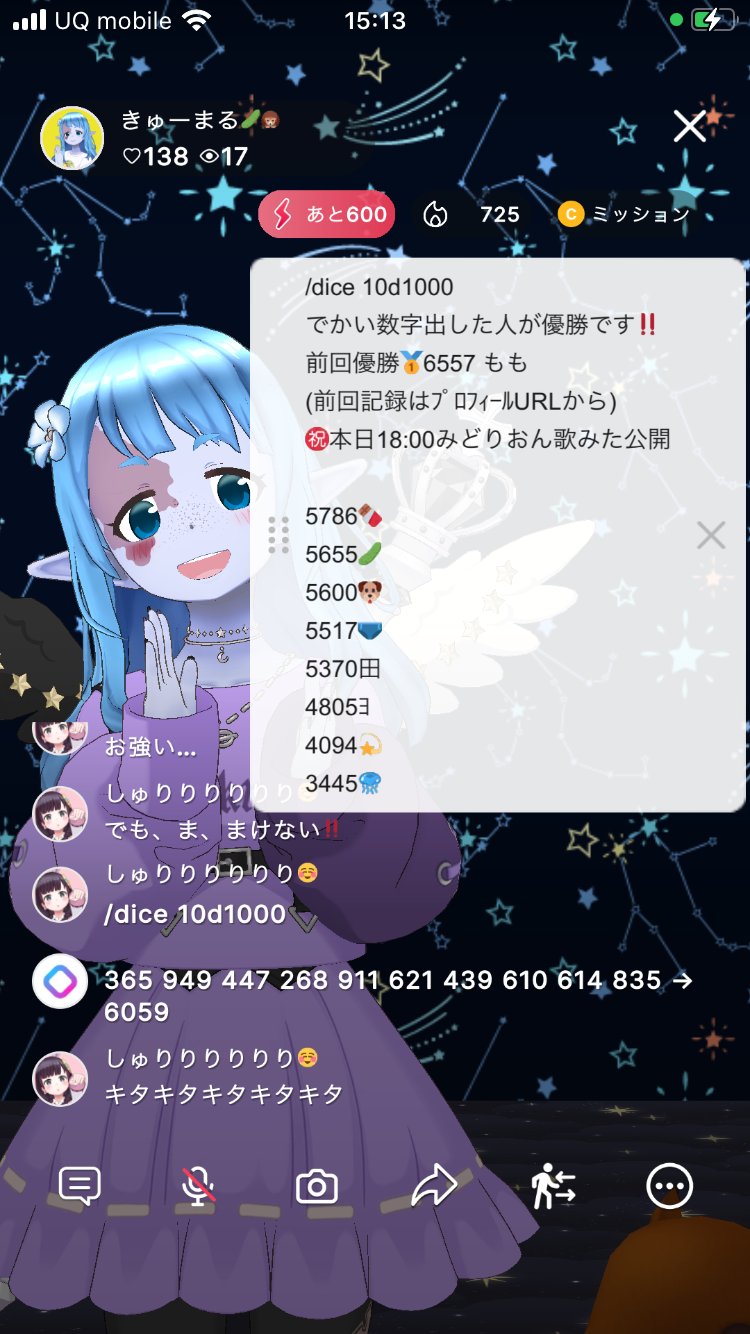Screen dimensions: 750x1334
Task: Open しゅりりりりりり's avatar beside キタキタ comment
Action: point(60,1078)
